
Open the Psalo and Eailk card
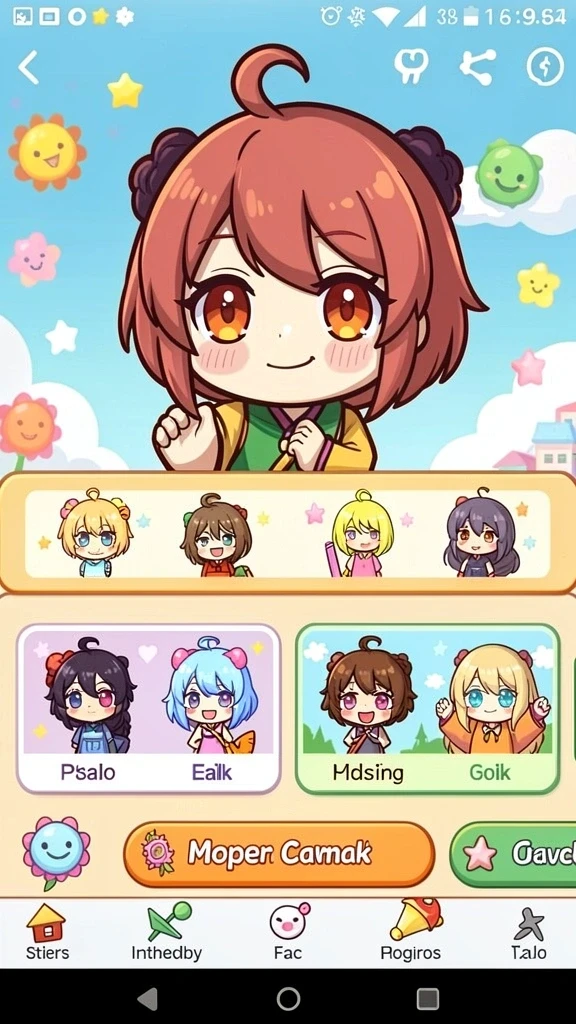point(149,708)
